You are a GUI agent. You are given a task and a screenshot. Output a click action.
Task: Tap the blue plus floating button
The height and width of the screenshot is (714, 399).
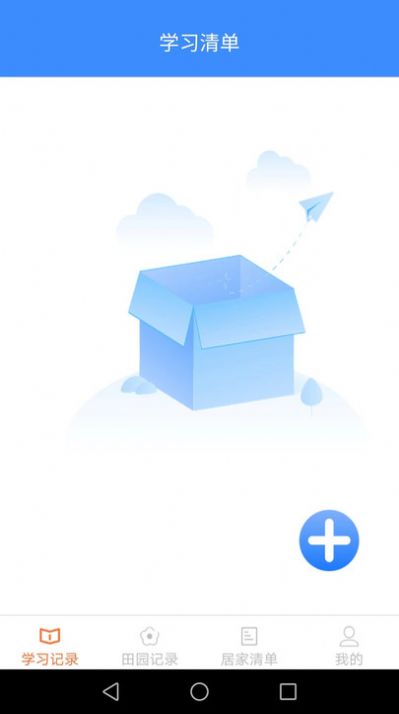pos(329,540)
